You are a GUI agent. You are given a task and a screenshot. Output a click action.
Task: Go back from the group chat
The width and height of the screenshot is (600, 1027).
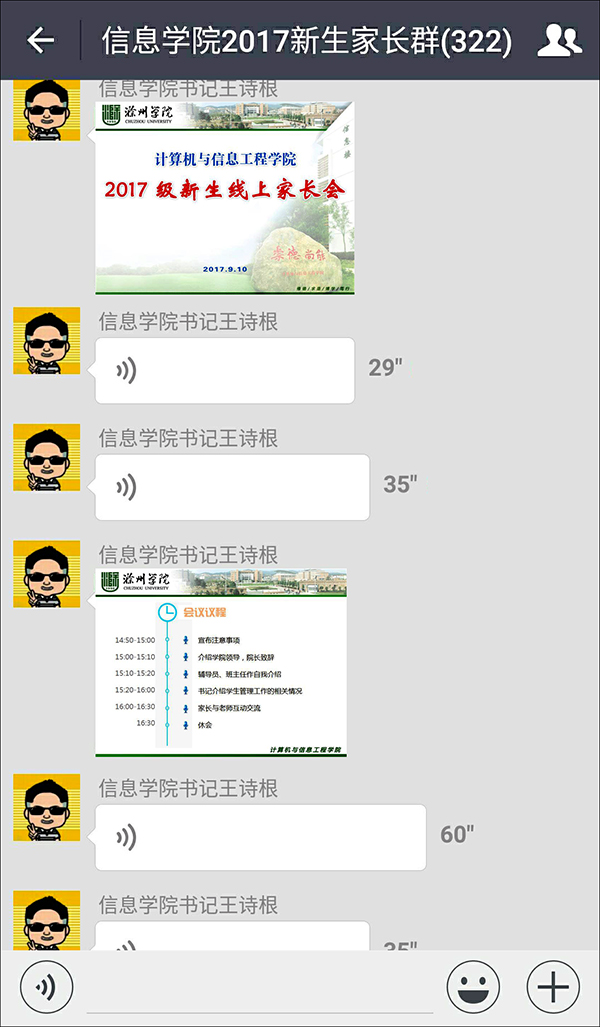coord(40,40)
